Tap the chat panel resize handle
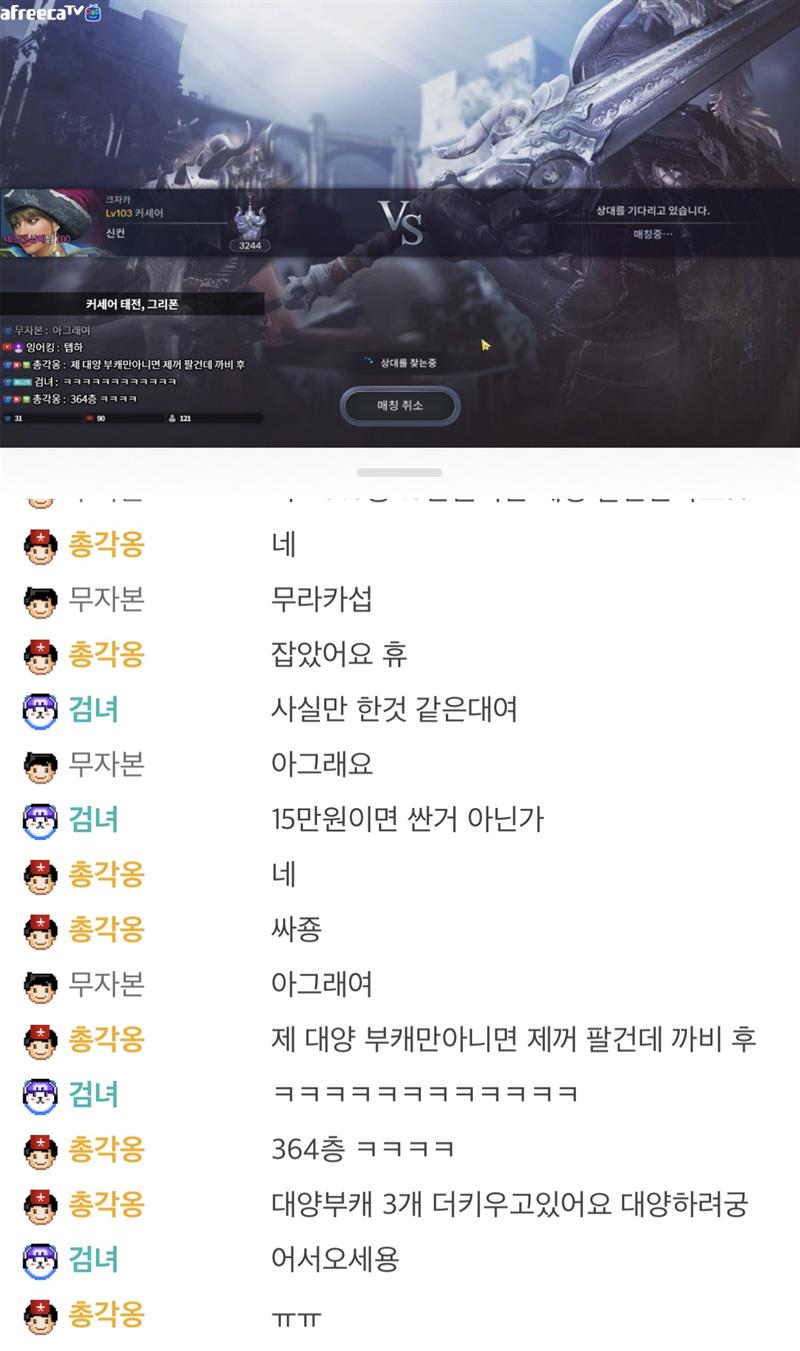This screenshot has height=1351, width=800. (x=399, y=472)
